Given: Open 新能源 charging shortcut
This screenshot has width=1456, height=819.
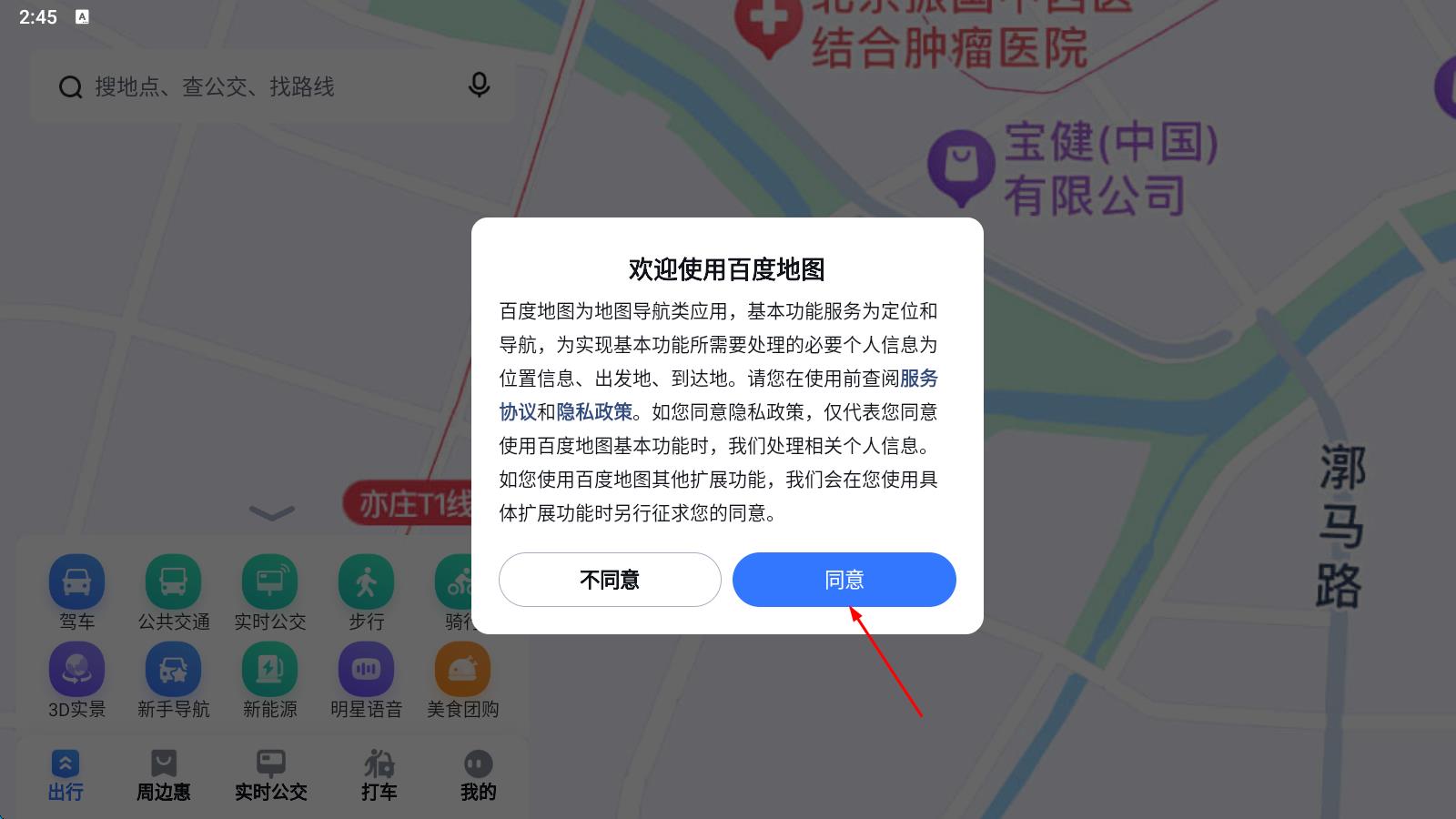Looking at the screenshot, I should click(269, 671).
